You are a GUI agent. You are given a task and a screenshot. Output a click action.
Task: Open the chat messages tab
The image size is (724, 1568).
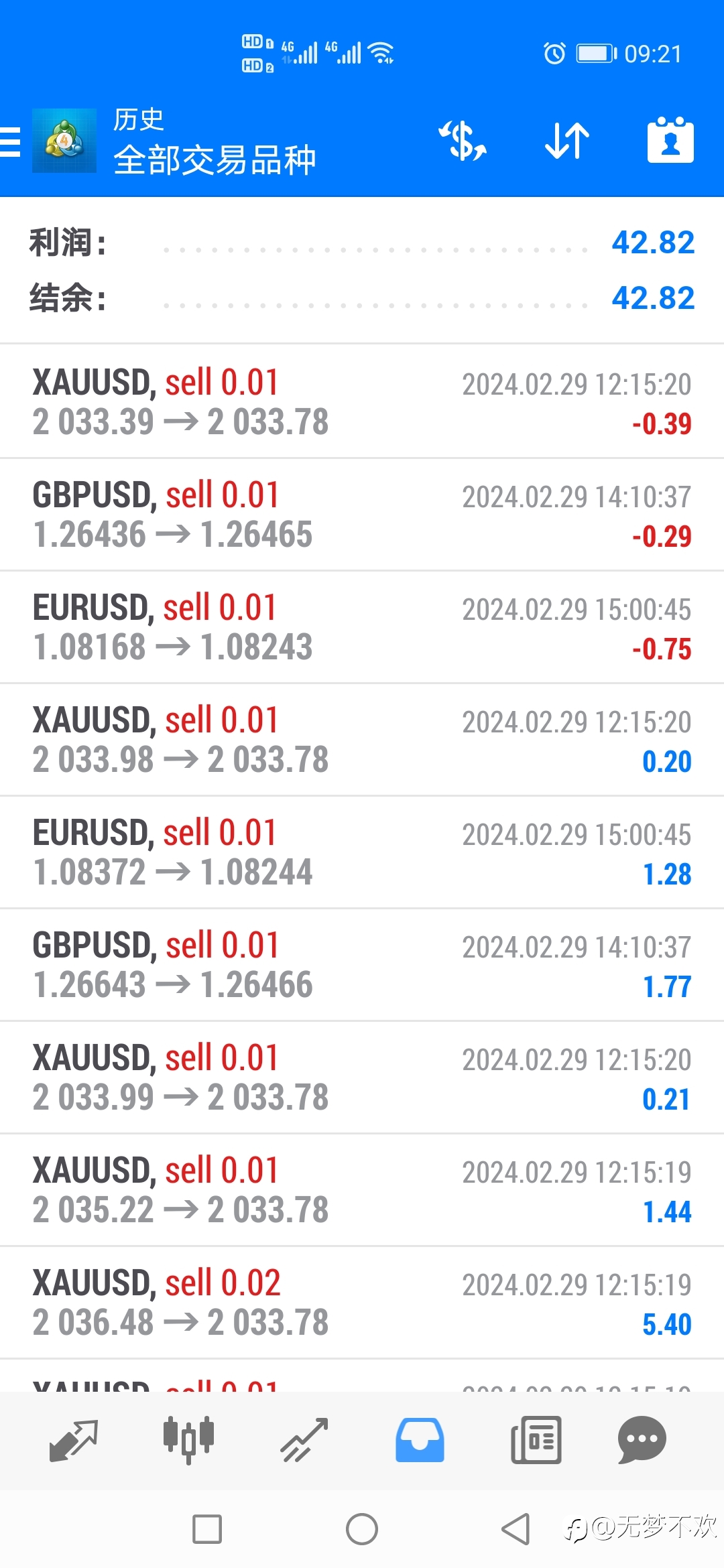[x=642, y=1441]
